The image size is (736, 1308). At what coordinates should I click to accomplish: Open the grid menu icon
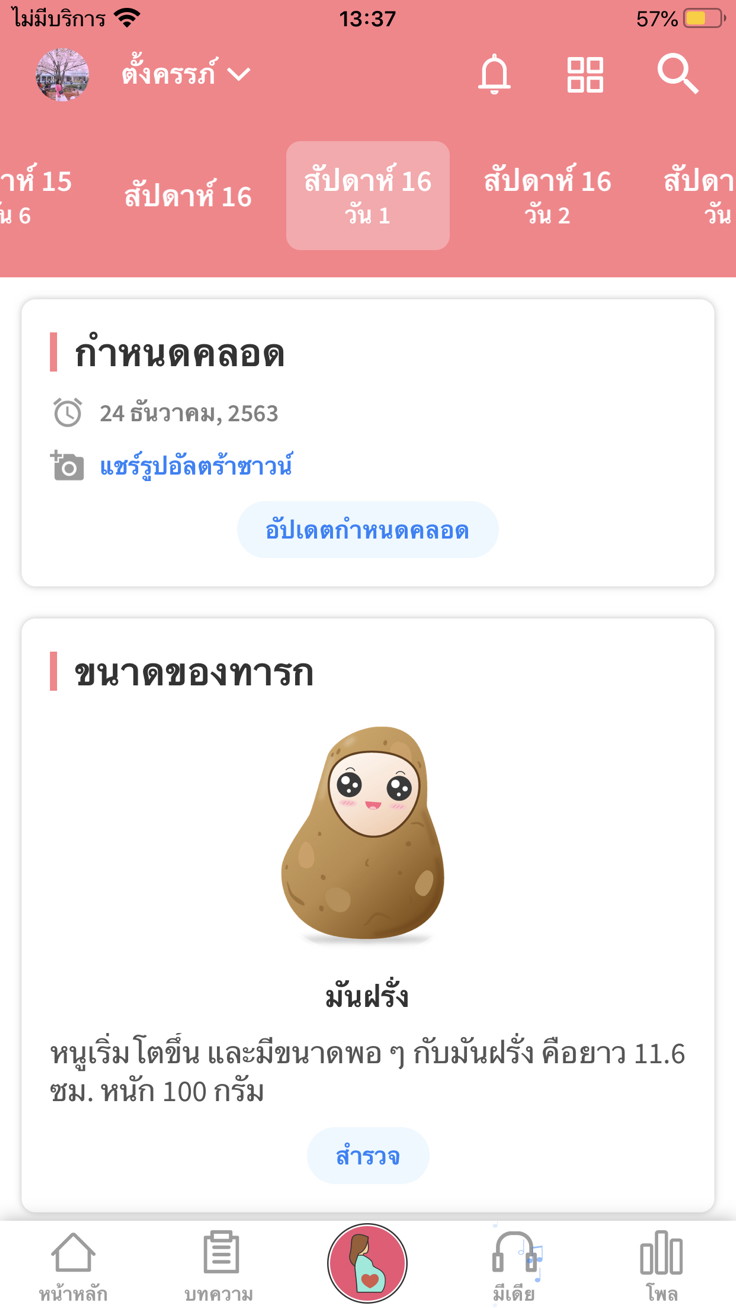pos(585,75)
